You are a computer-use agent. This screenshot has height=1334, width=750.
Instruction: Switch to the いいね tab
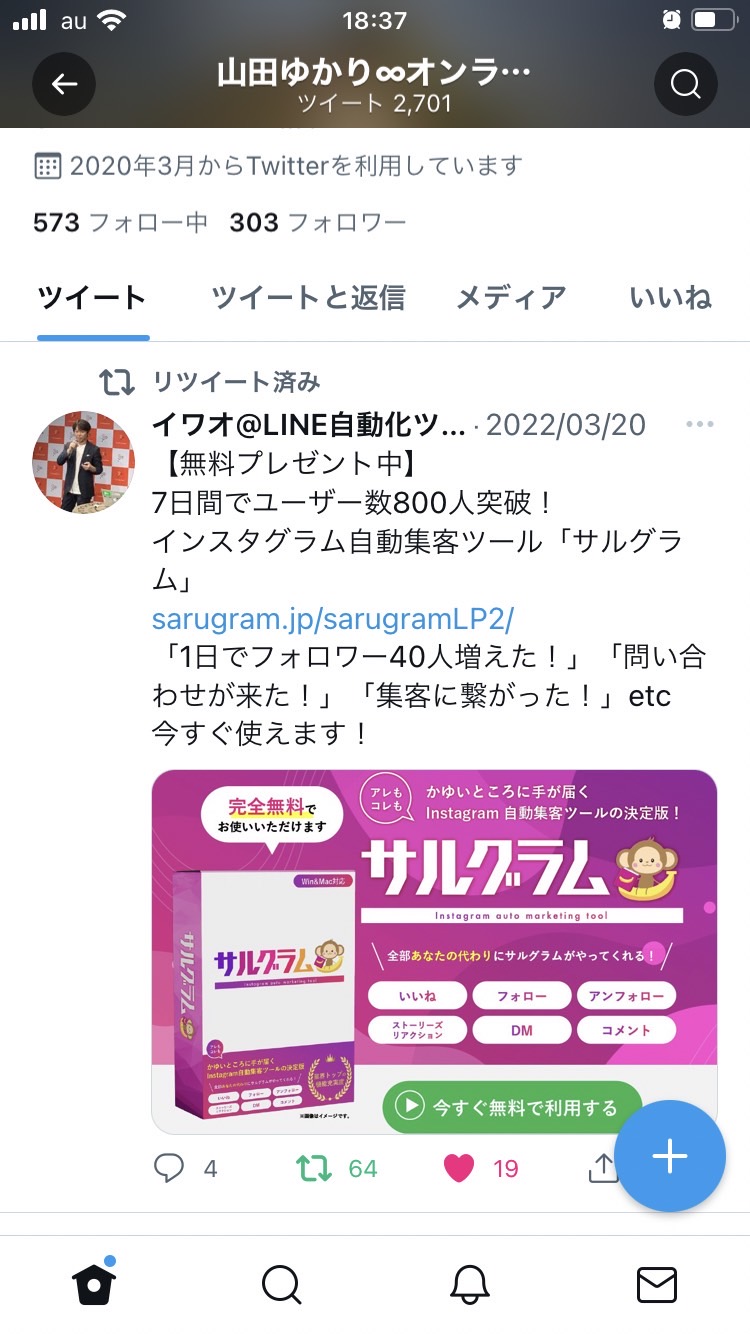click(671, 297)
